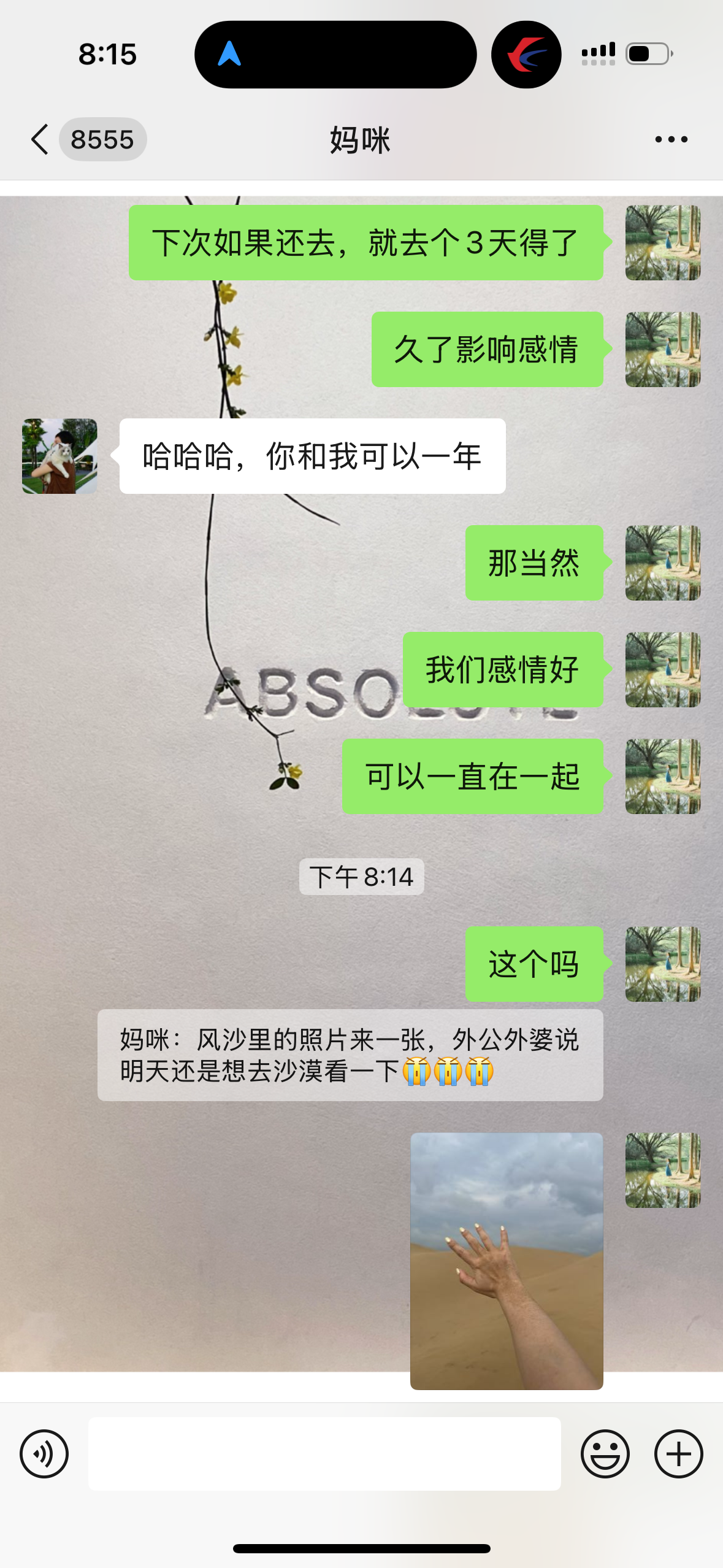Open the emoji sticker picker
Image resolution: width=723 pixels, height=1568 pixels.
[x=605, y=1454]
